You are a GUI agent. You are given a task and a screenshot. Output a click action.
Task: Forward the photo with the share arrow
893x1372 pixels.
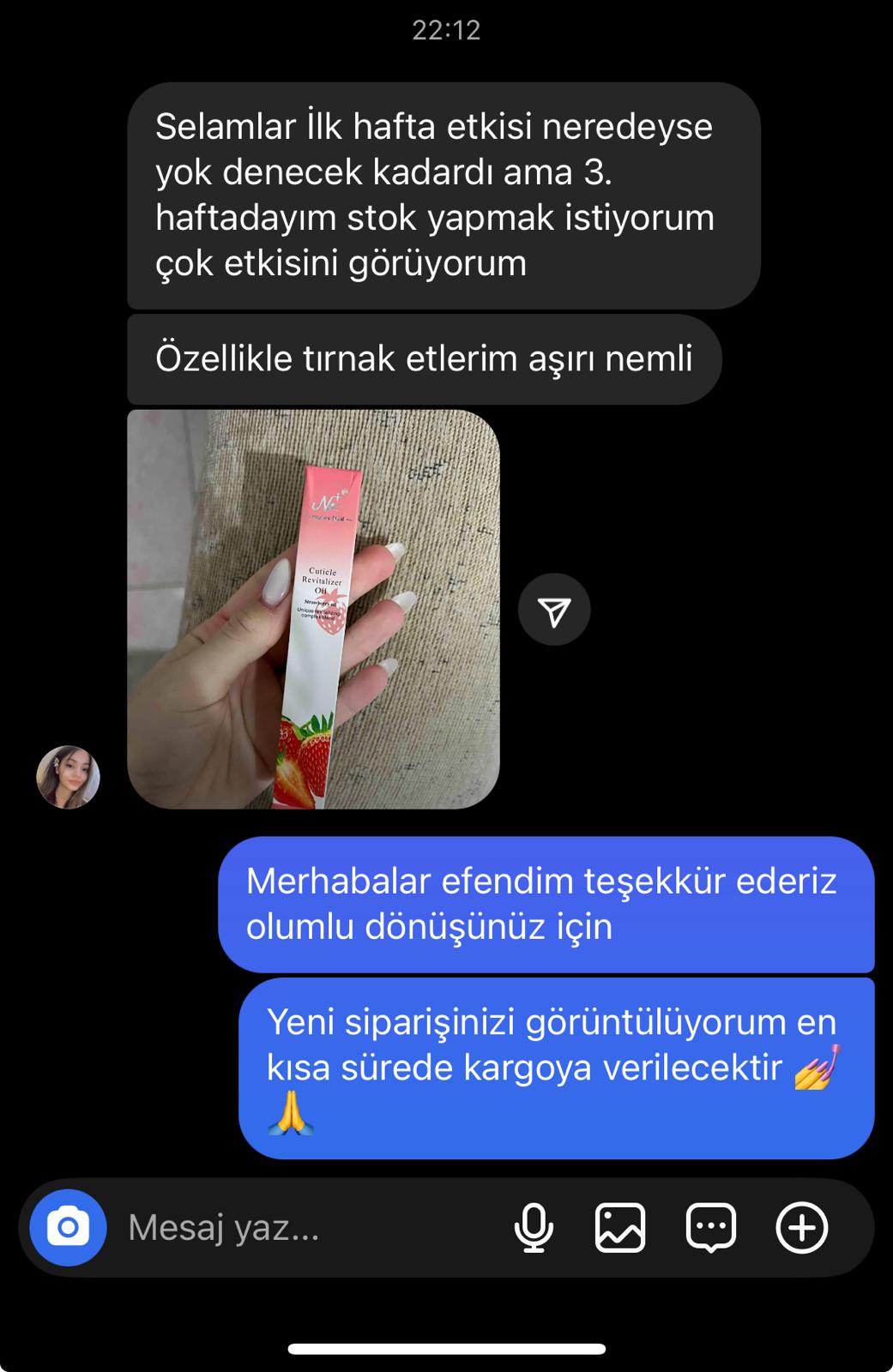coord(554,610)
